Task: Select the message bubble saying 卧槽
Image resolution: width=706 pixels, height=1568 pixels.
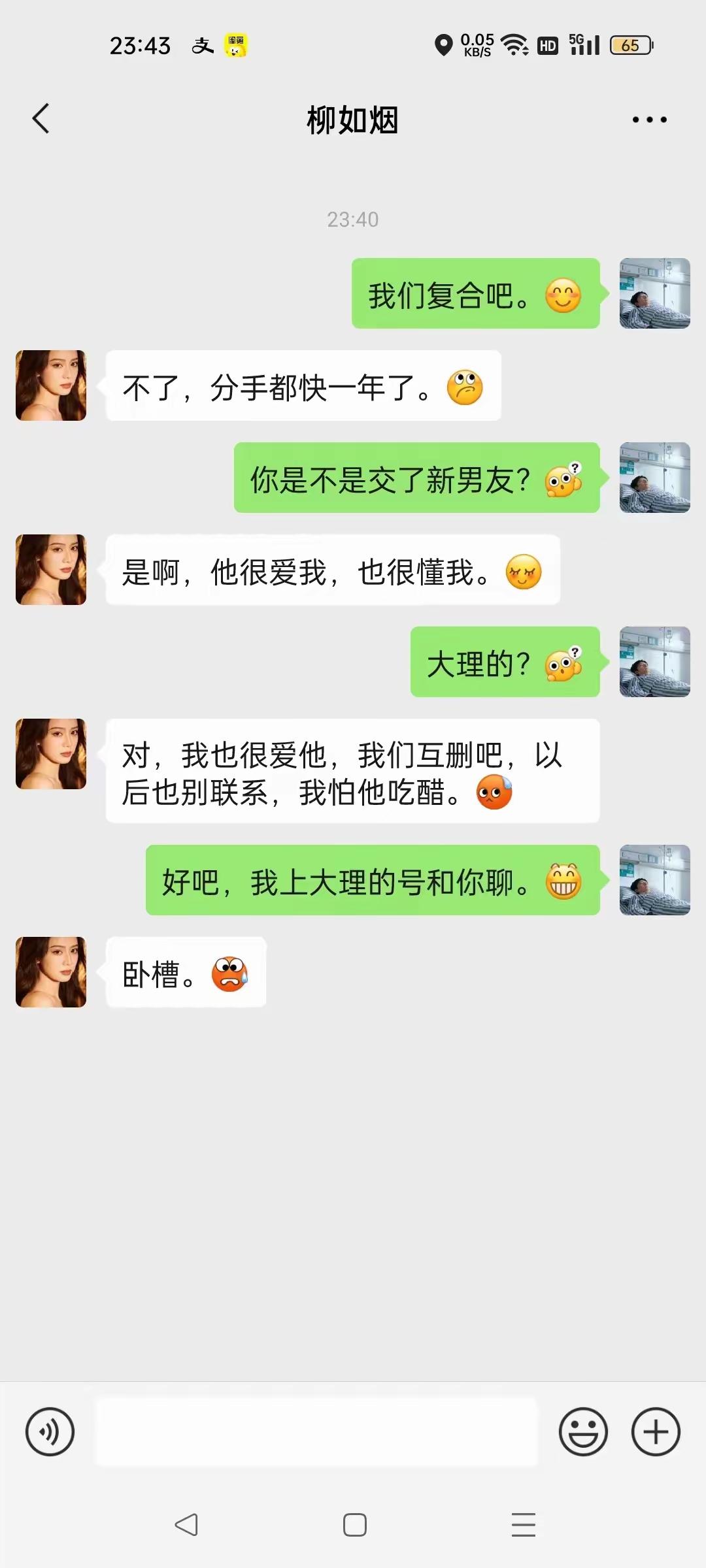Action: point(186,972)
